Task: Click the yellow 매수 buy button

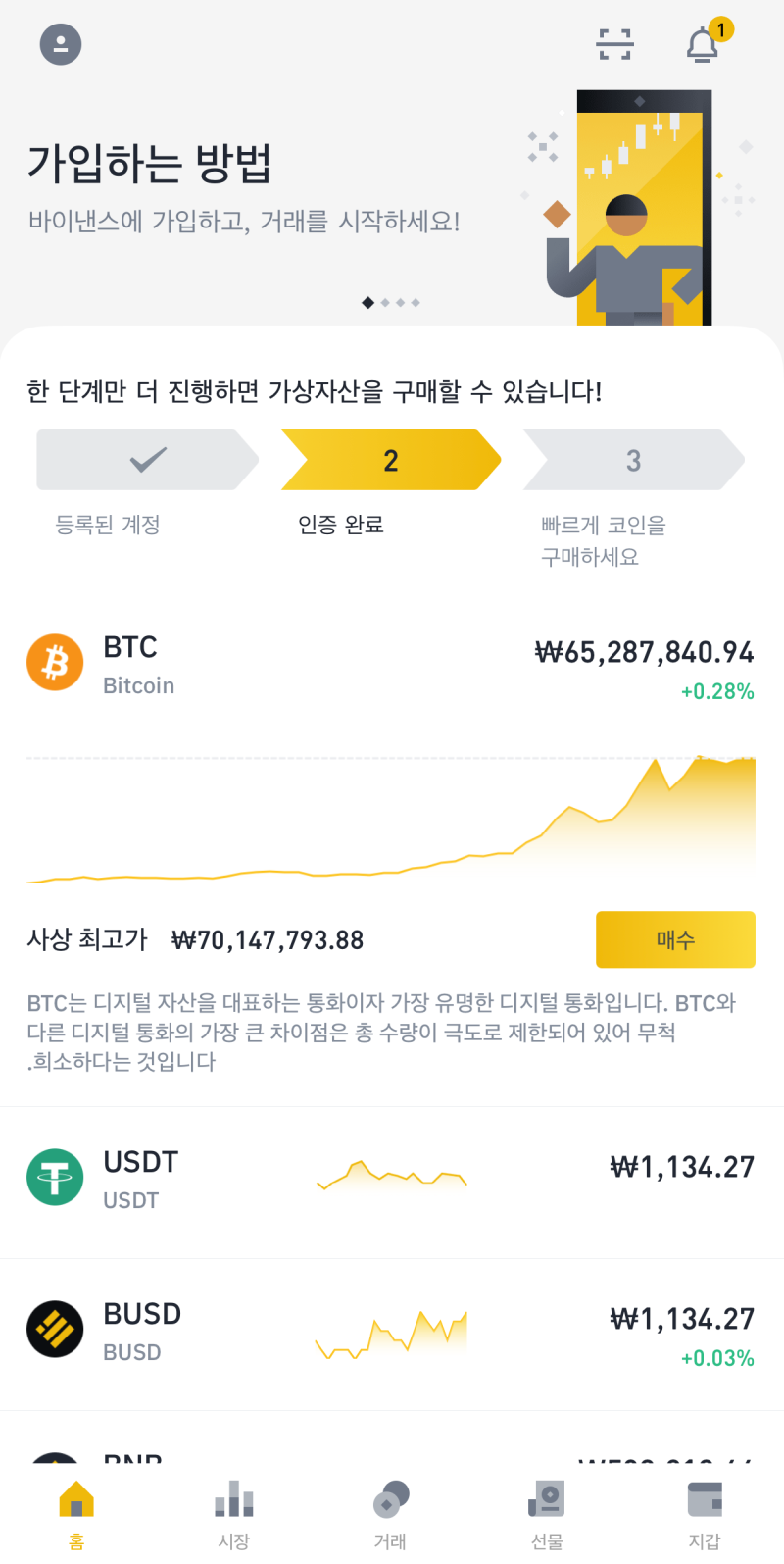Action: [675, 939]
